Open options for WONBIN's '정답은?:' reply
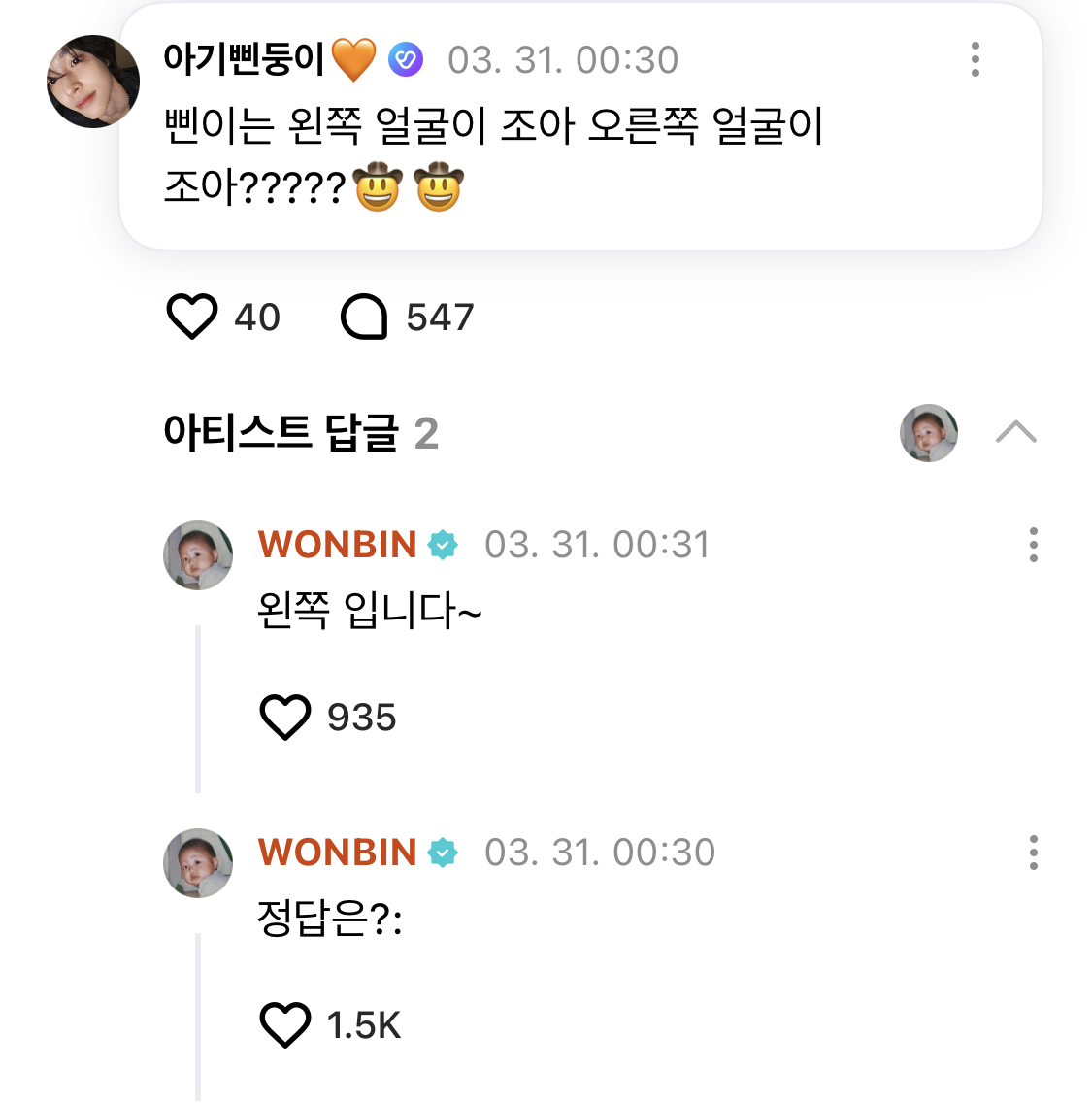The height and width of the screenshot is (1104, 1092). click(1033, 853)
